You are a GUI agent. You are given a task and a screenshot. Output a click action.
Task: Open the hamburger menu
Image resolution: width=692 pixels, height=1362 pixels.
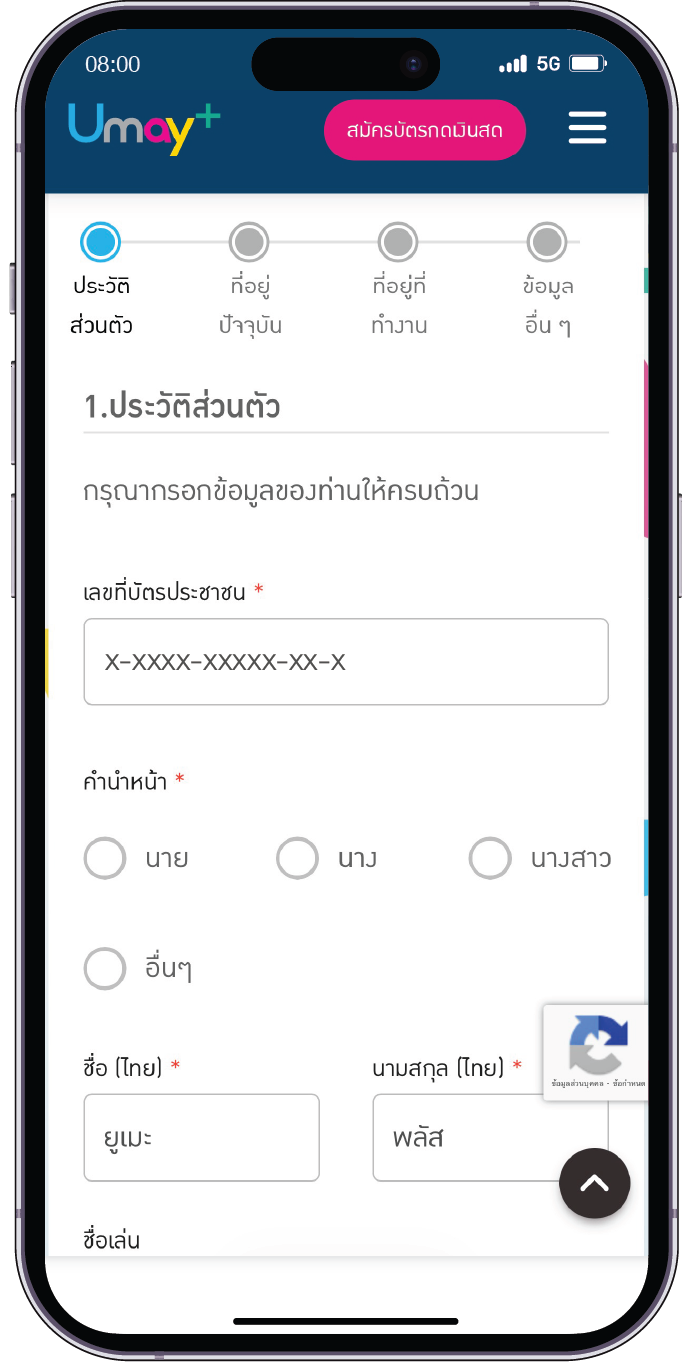[587, 128]
